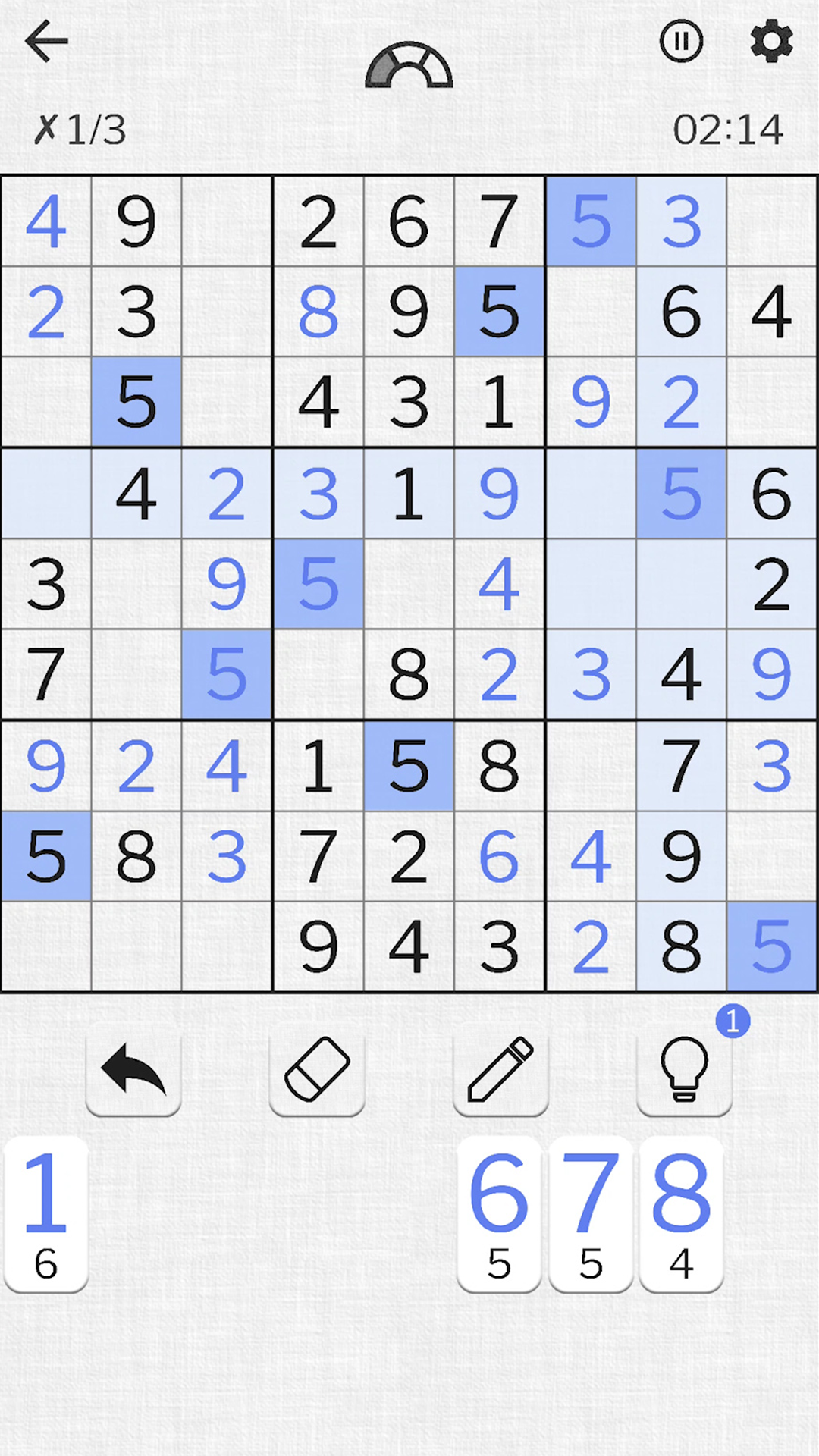This screenshot has height=1456, width=819.
Task: Toggle pencil notes mode
Action: click(x=500, y=1070)
